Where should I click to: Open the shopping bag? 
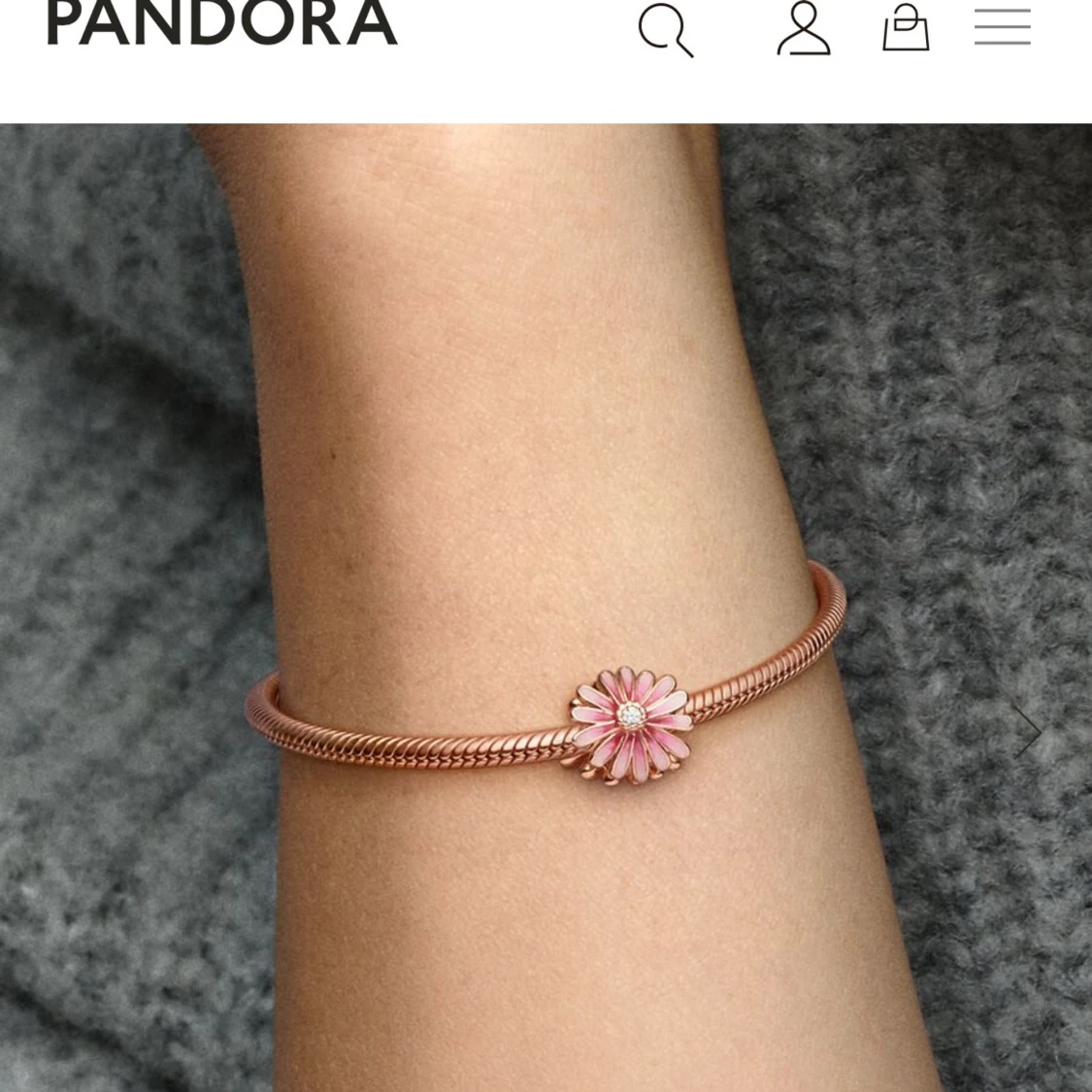click(x=906, y=28)
